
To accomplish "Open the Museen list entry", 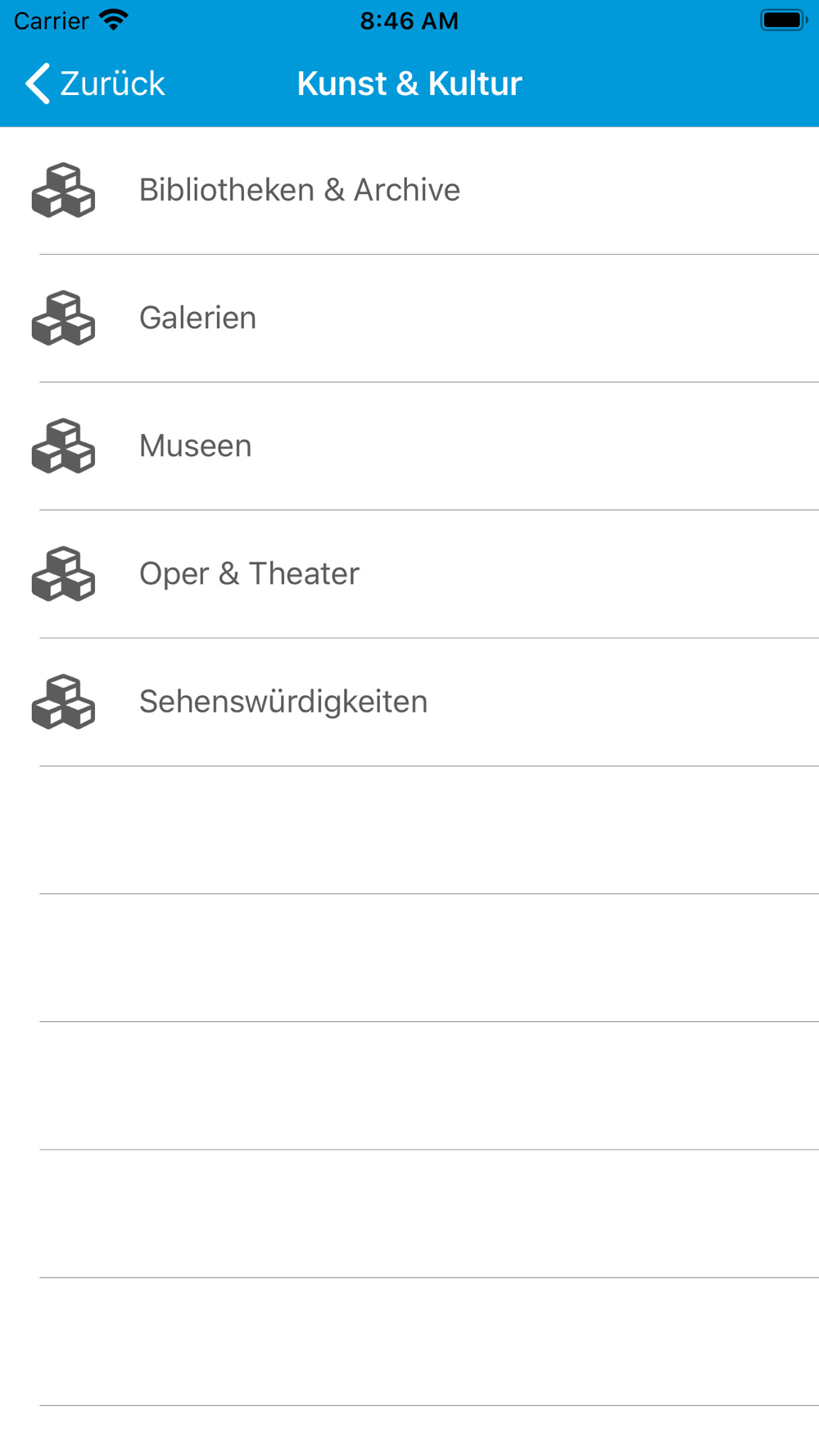I will [409, 445].
